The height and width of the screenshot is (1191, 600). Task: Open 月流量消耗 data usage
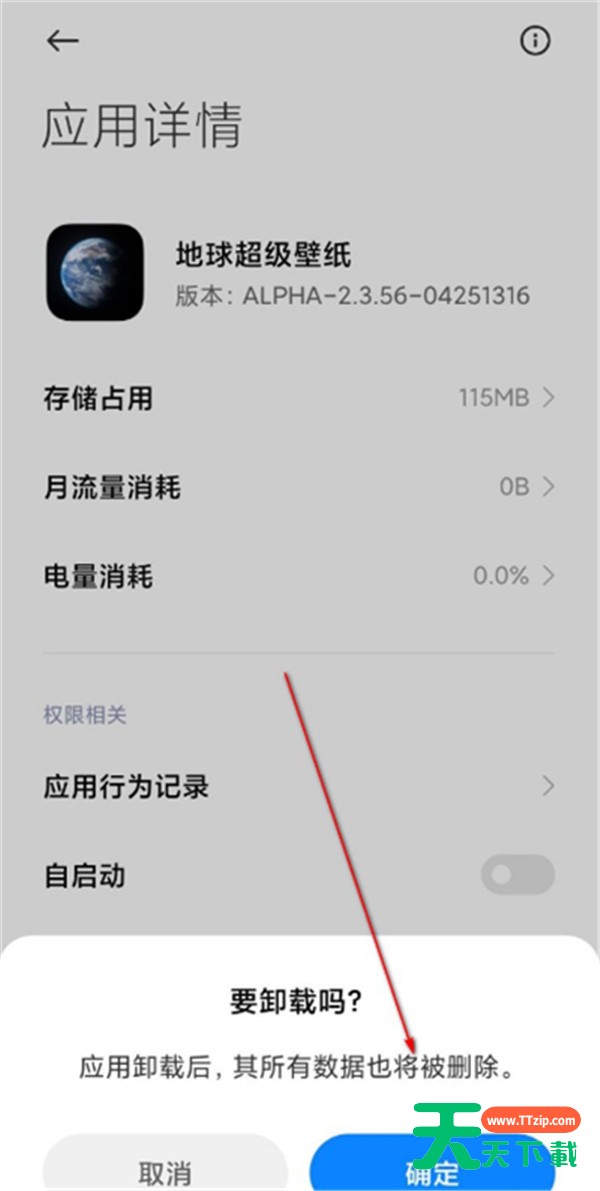pos(299,487)
